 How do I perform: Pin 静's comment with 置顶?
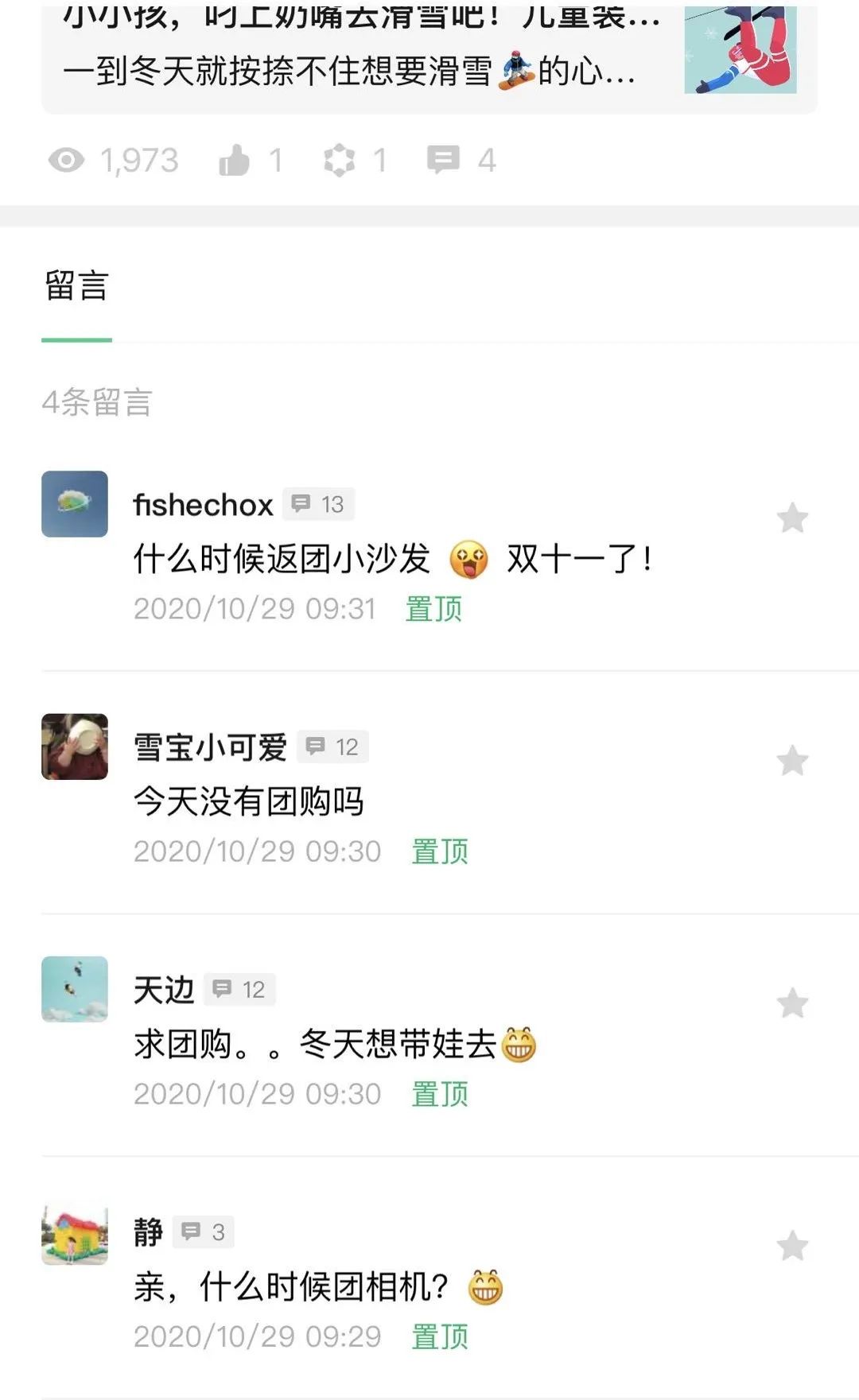(439, 1336)
